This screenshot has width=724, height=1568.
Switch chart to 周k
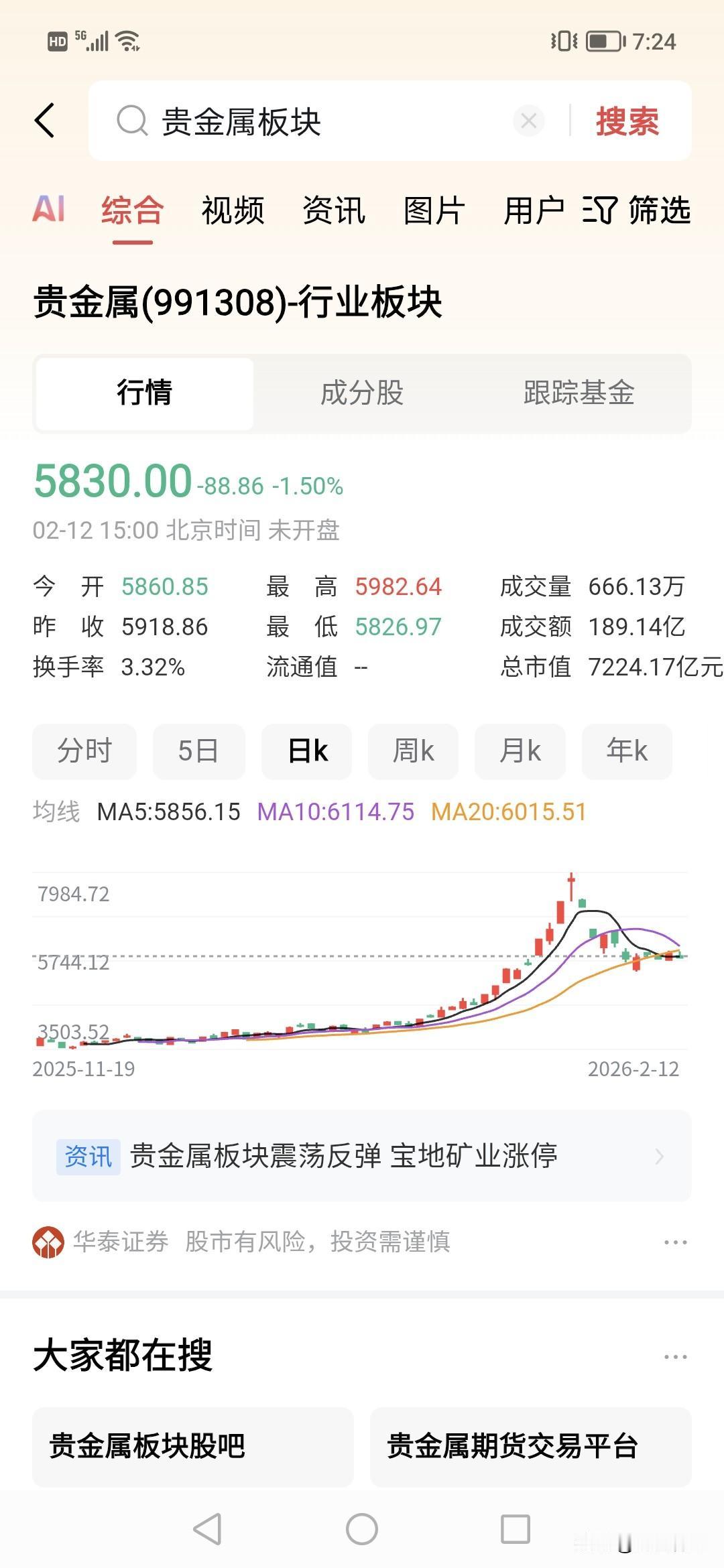click(413, 751)
